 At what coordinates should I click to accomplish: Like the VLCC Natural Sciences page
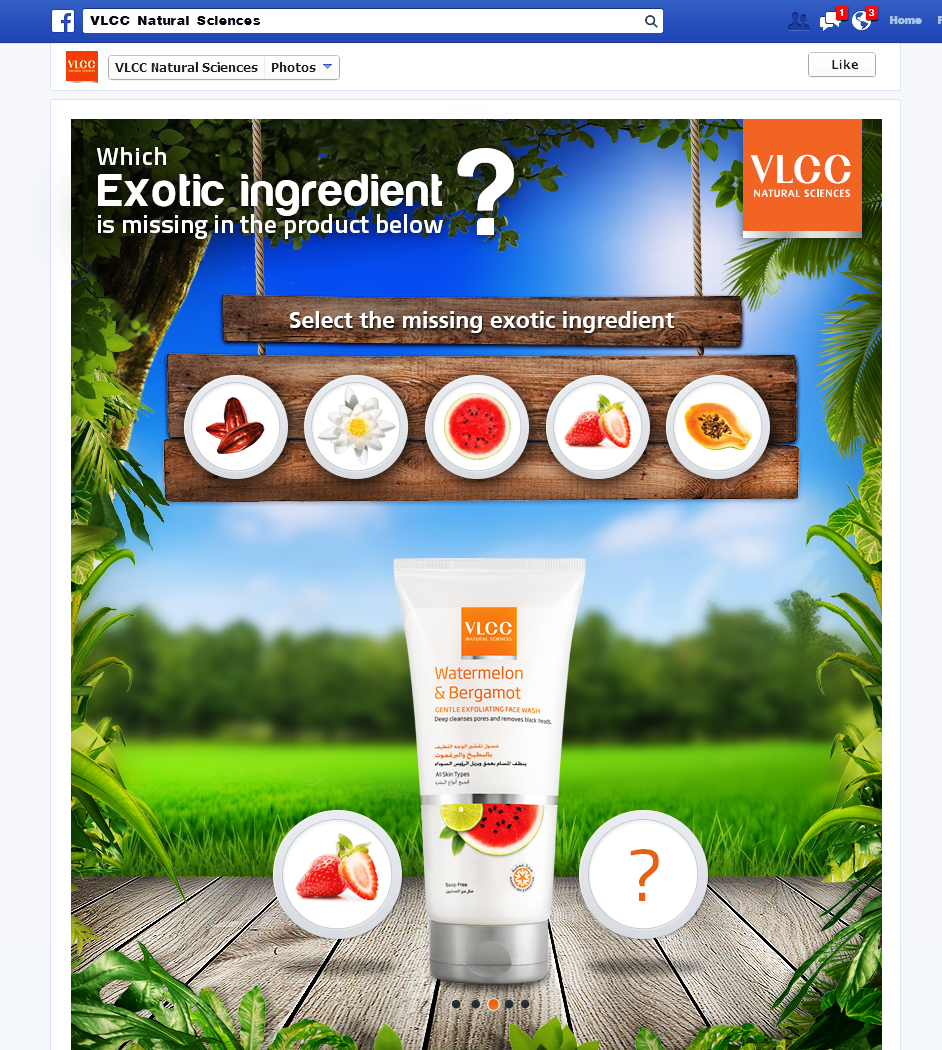tap(842, 64)
